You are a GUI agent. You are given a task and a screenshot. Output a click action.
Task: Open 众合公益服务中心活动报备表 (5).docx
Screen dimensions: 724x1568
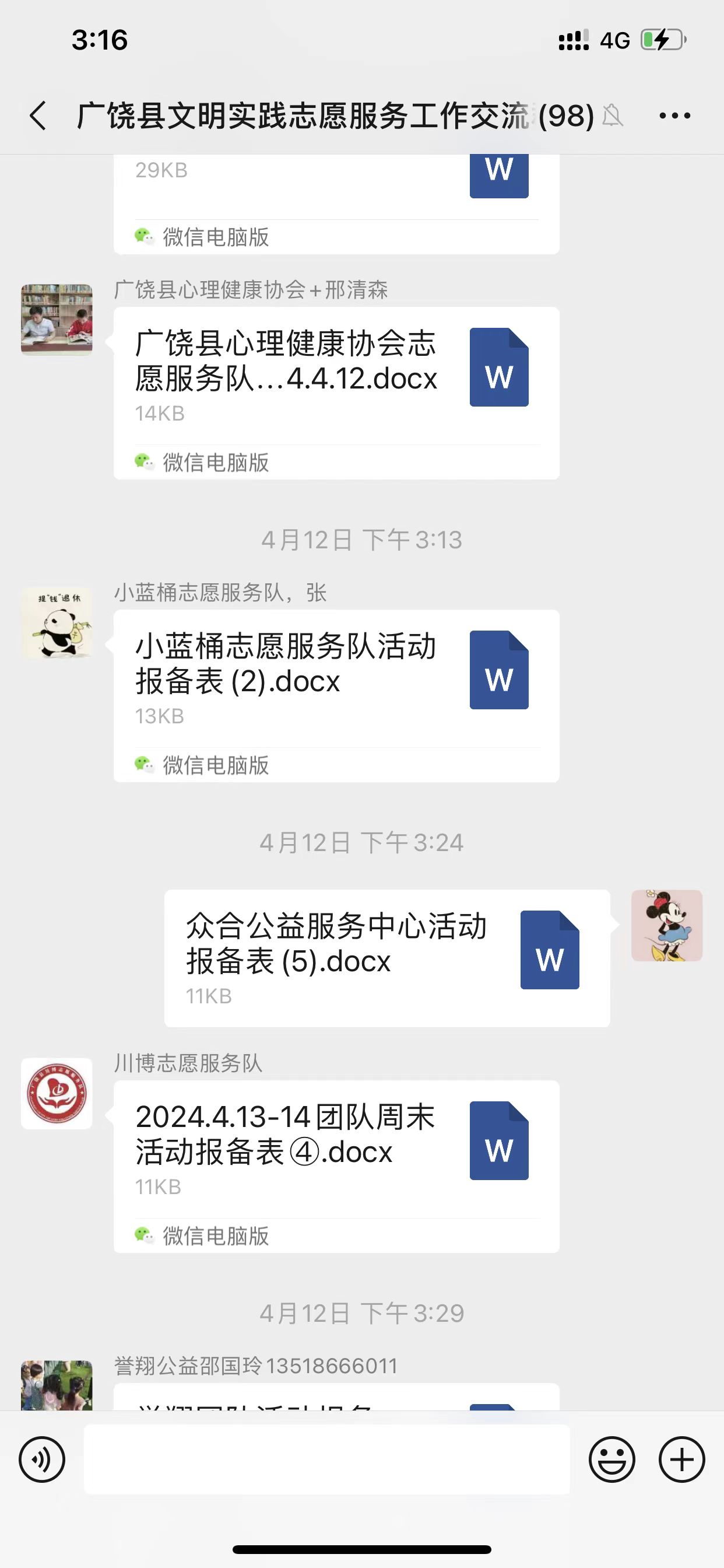click(387, 958)
